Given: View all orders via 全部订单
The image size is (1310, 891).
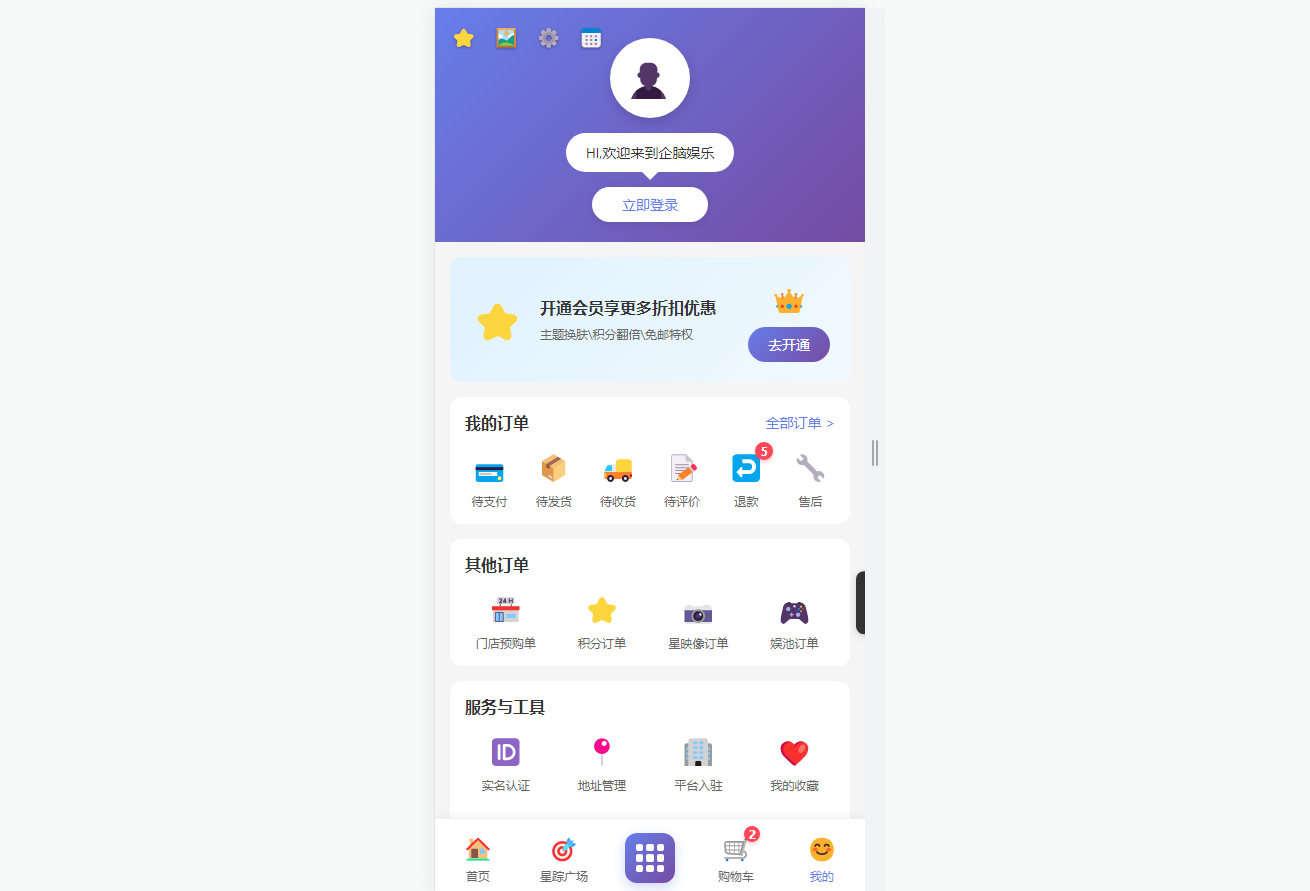Looking at the screenshot, I should click(799, 424).
